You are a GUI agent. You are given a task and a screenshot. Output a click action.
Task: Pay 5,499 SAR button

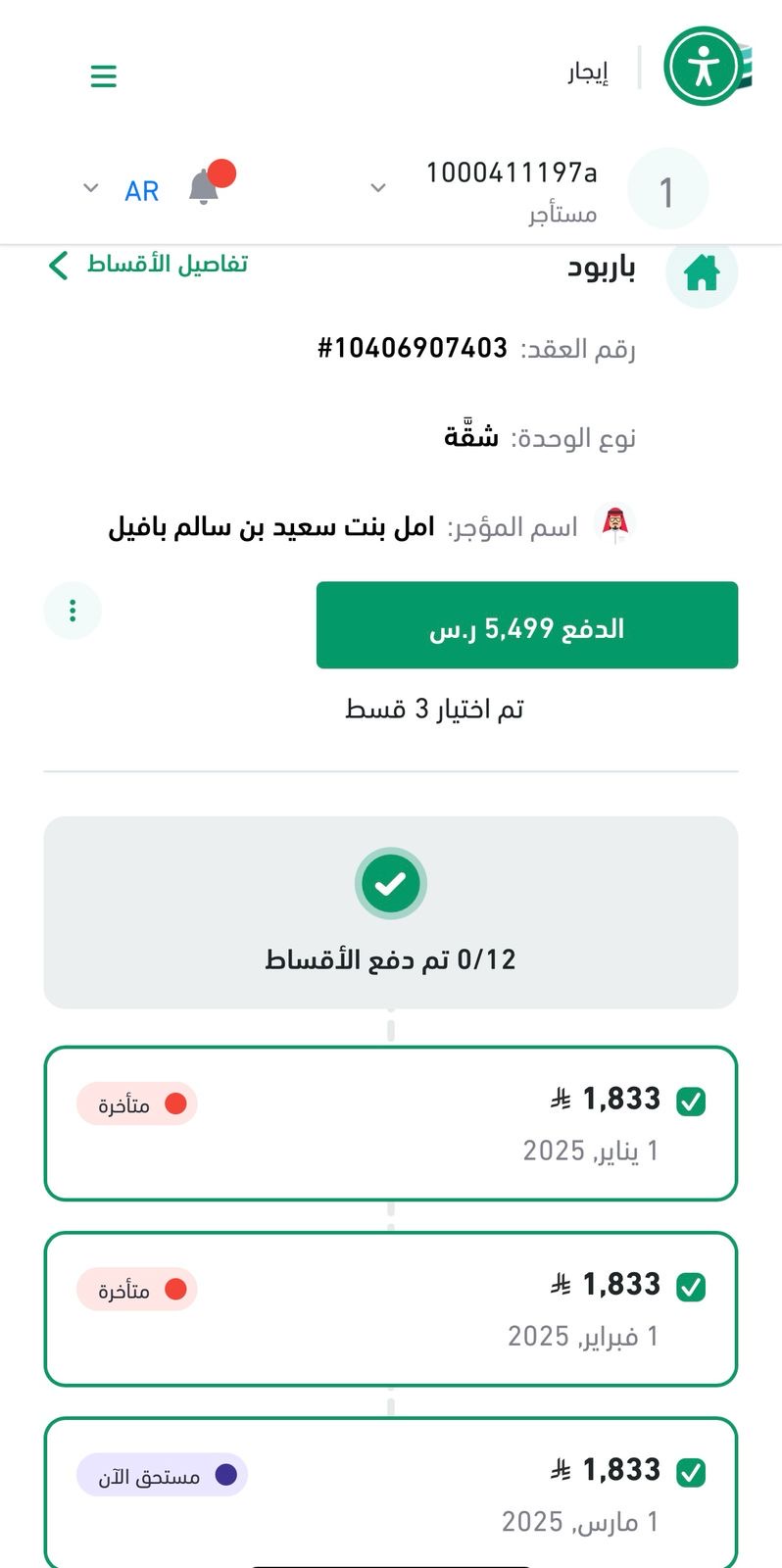click(x=526, y=625)
